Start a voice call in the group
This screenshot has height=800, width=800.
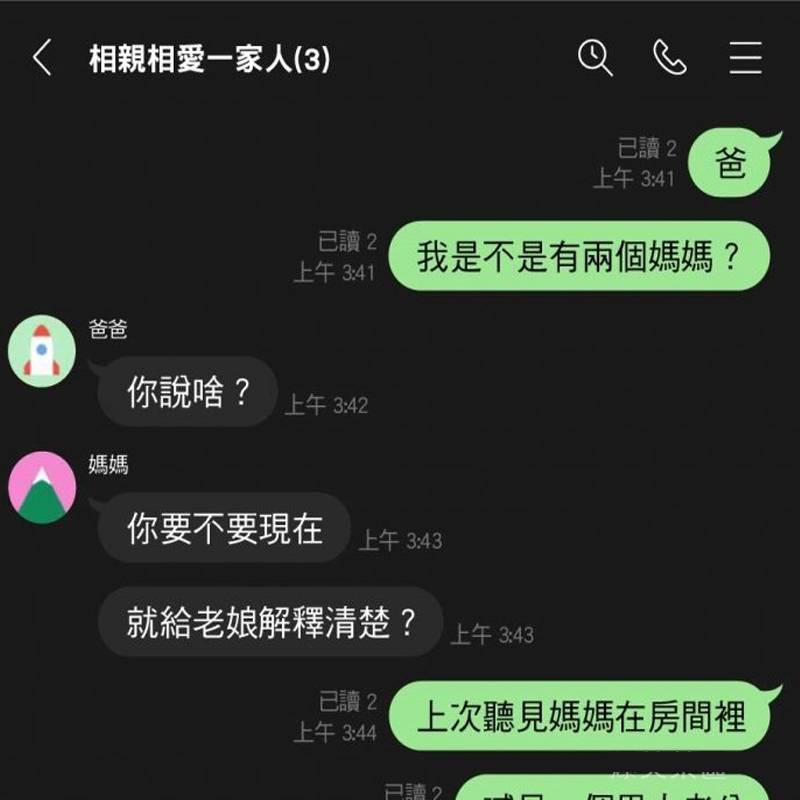point(669,58)
